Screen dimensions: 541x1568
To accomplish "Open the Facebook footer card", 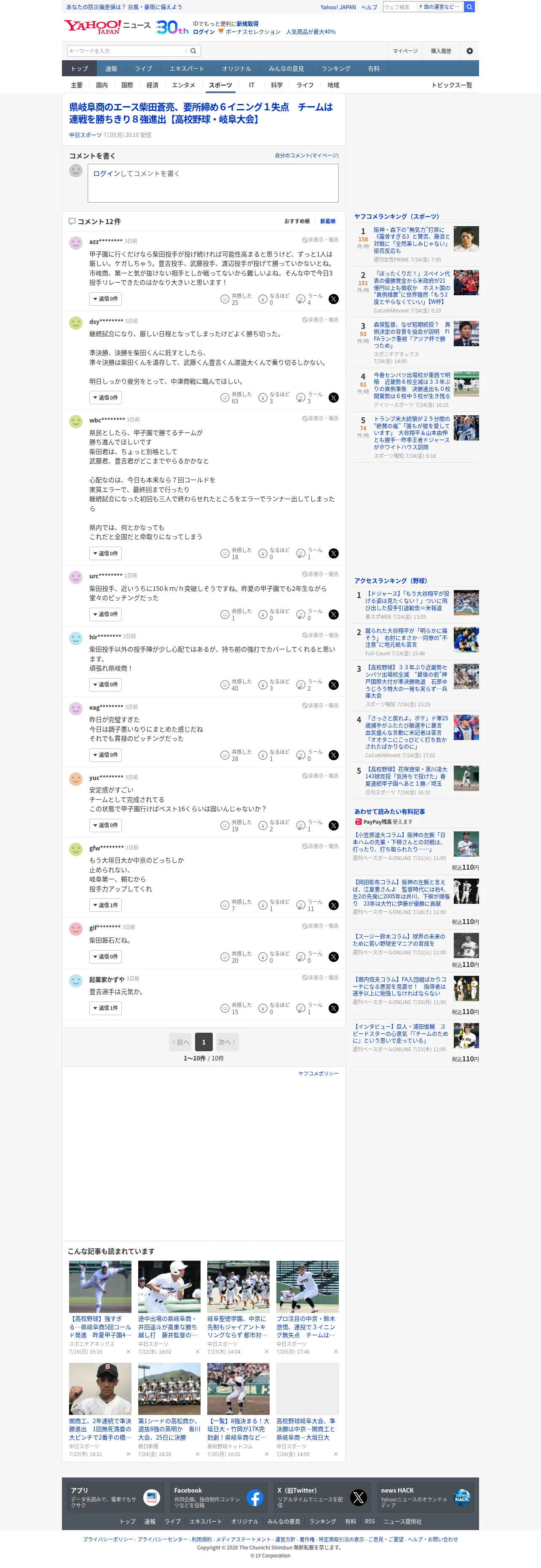I will click(x=217, y=1498).
